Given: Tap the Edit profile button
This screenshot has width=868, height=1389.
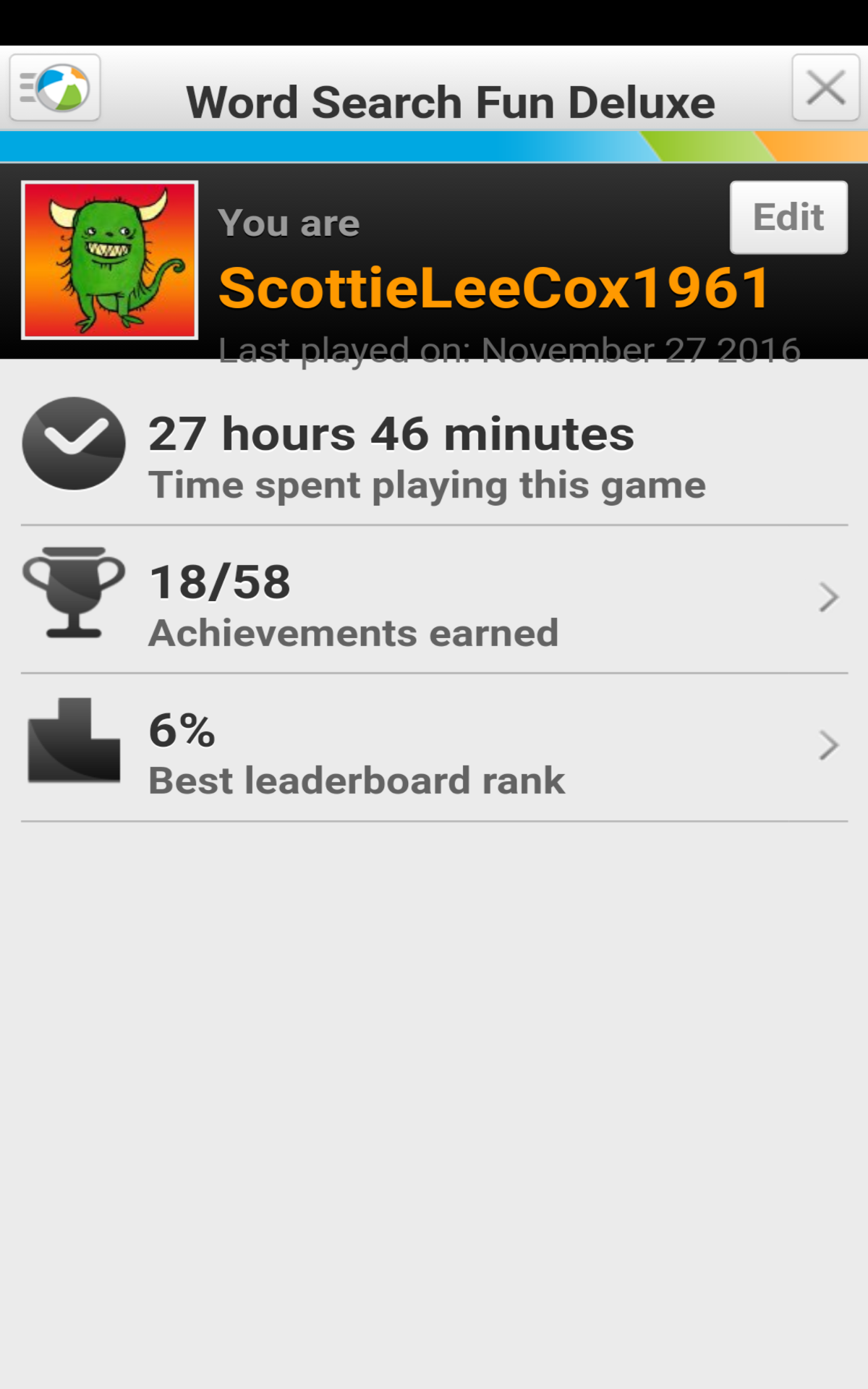Looking at the screenshot, I should tap(788, 217).
